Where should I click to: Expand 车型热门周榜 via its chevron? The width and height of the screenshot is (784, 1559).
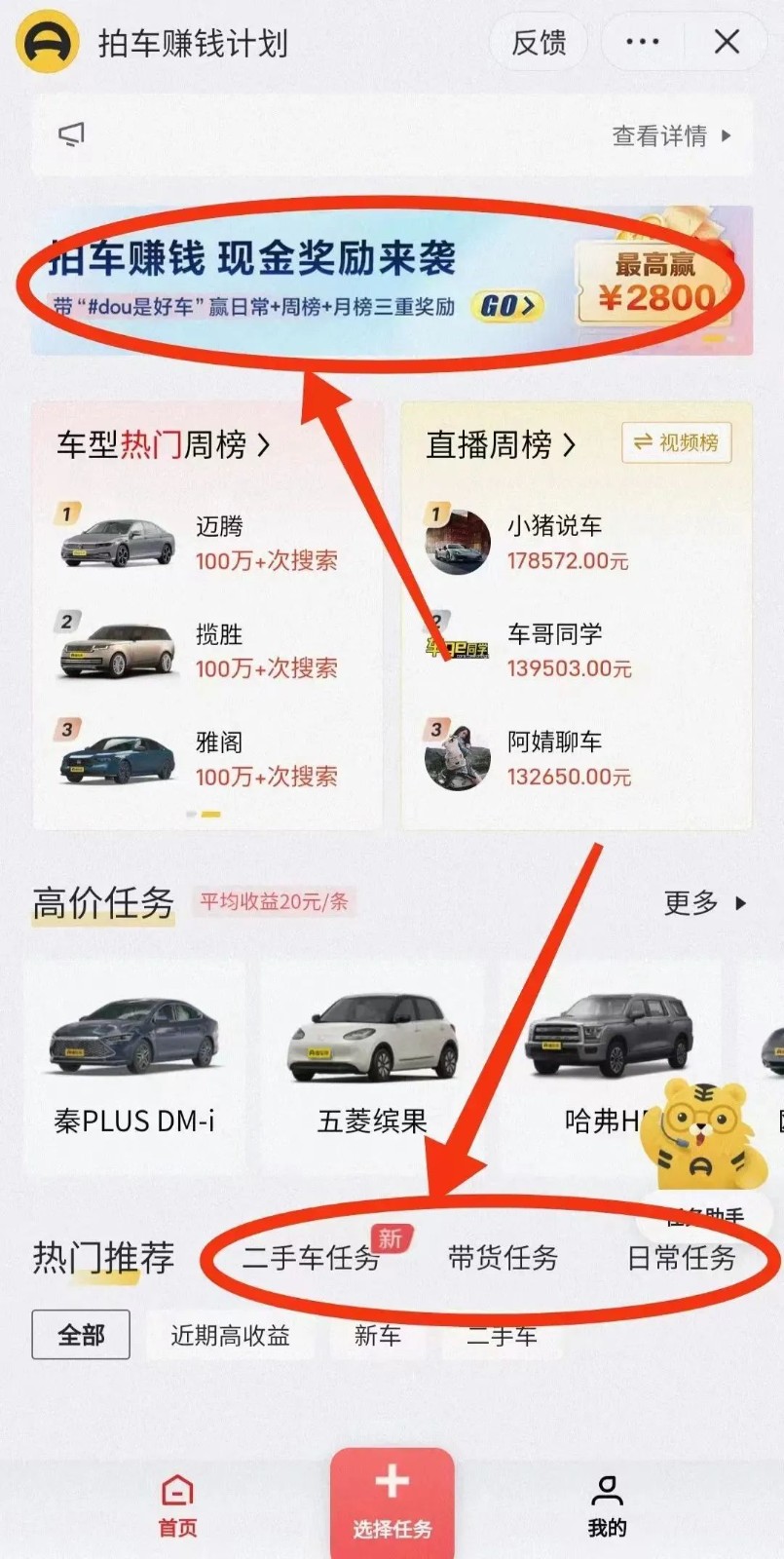[x=263, y=444]
